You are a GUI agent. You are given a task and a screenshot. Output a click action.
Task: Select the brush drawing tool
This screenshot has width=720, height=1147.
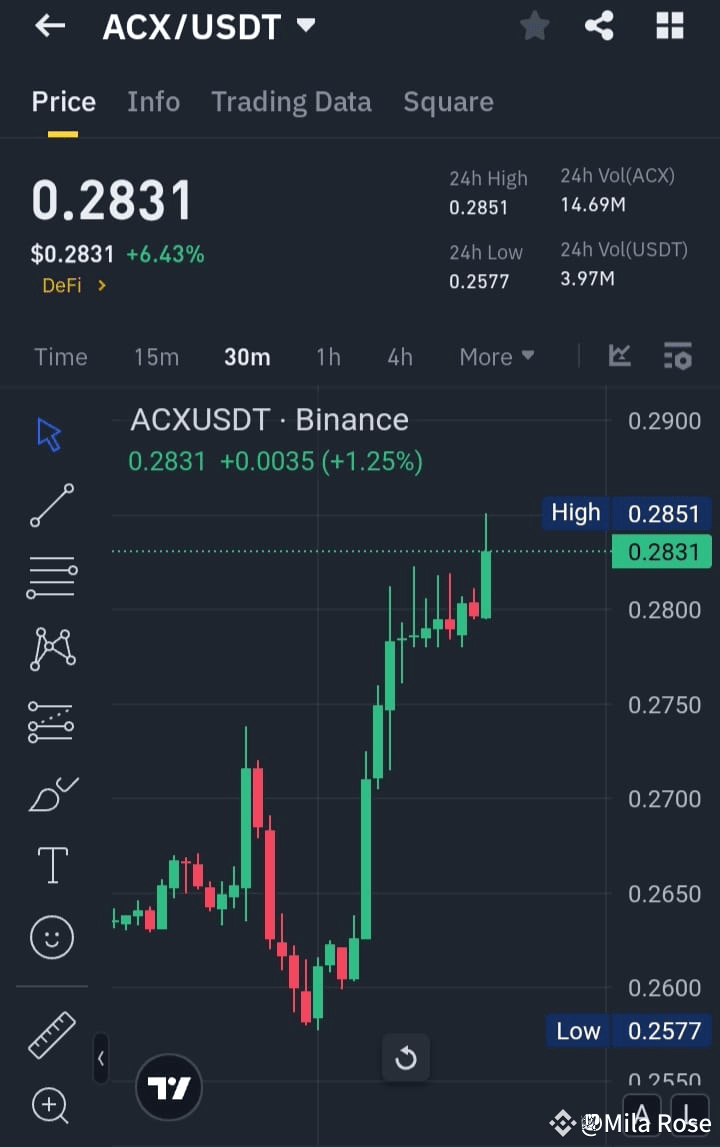click(50, 793)
